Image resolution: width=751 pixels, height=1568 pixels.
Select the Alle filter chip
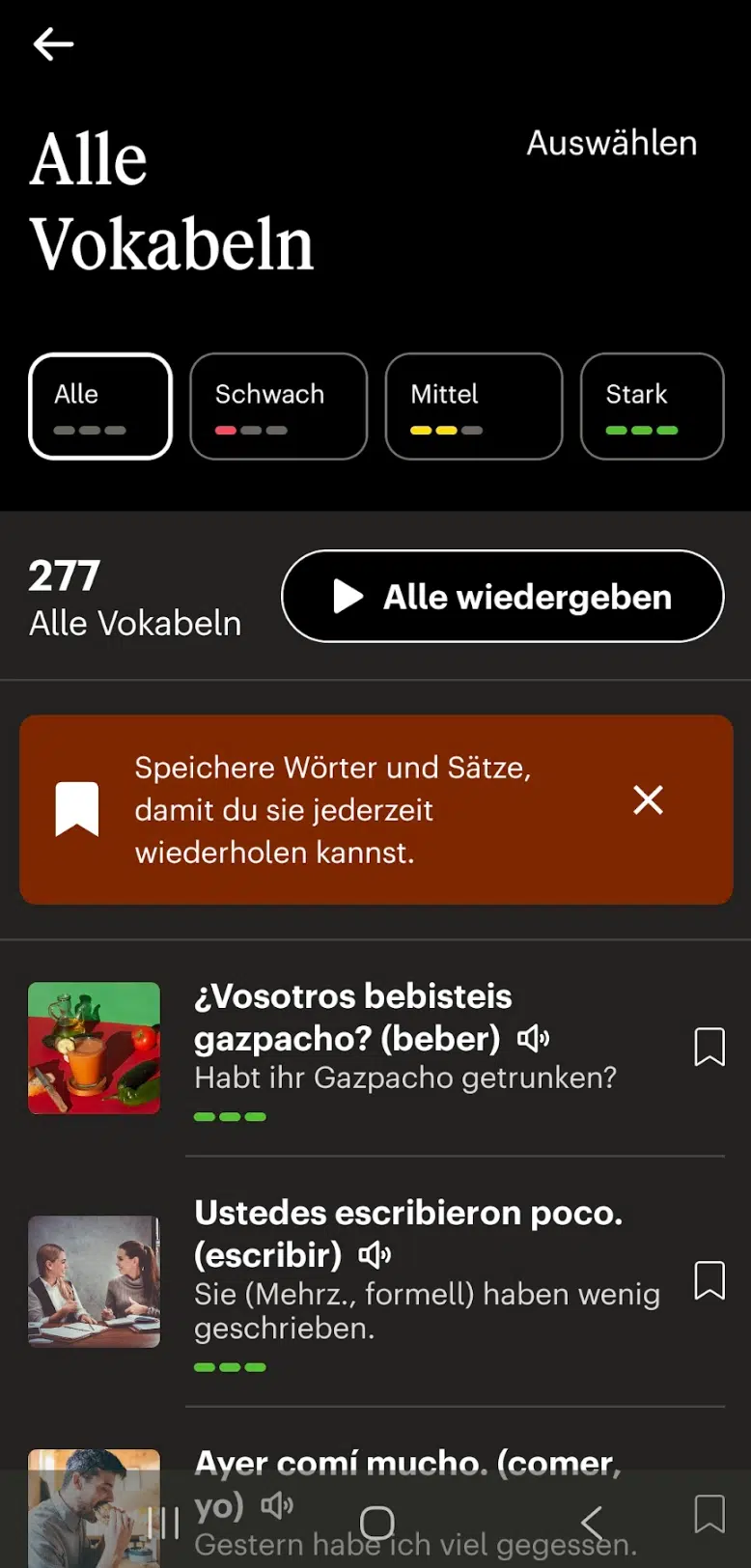coord(100,406)
